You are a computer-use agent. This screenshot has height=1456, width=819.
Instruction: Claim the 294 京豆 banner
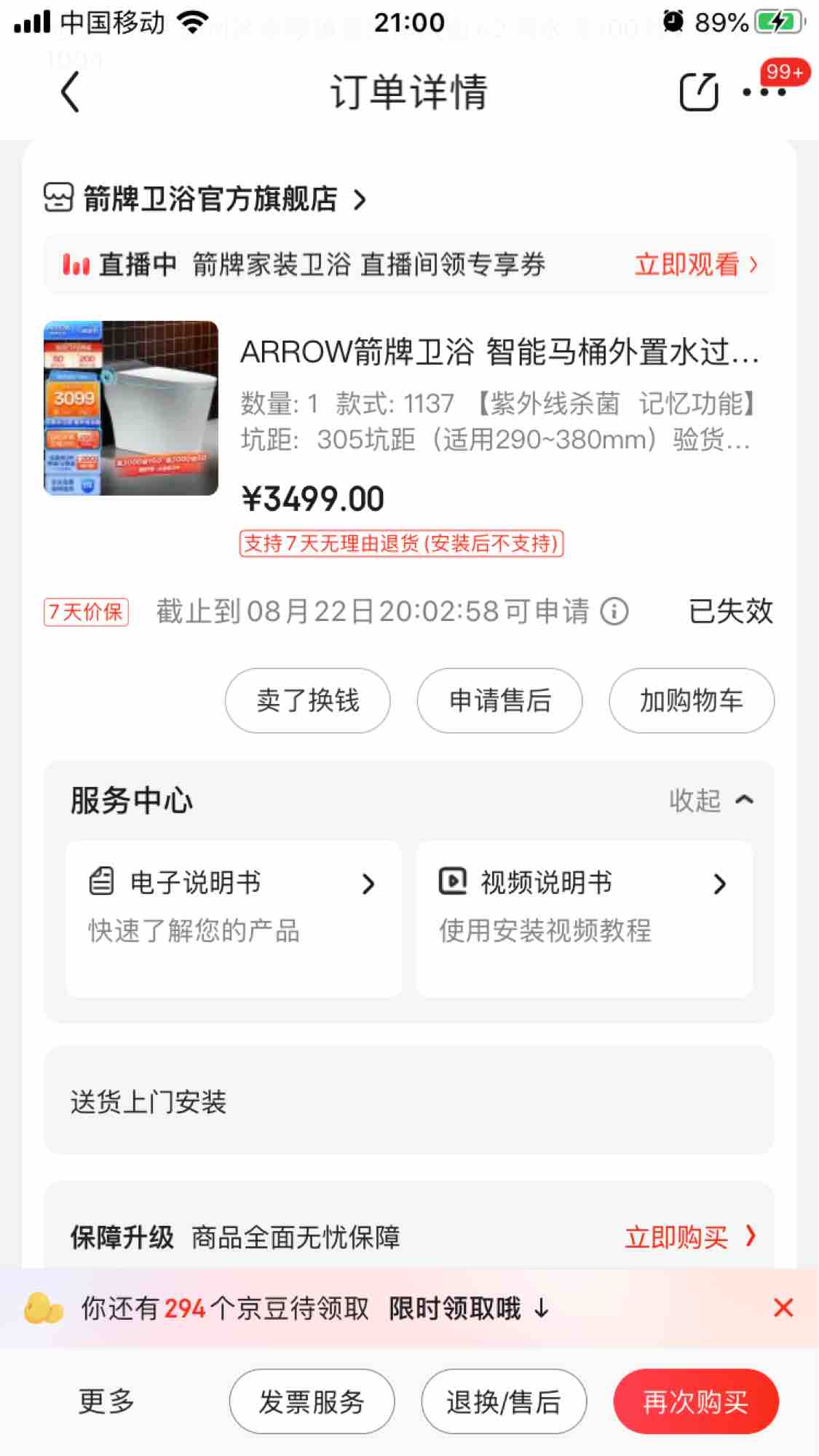pyautogui.click(x=313, y=1308)
